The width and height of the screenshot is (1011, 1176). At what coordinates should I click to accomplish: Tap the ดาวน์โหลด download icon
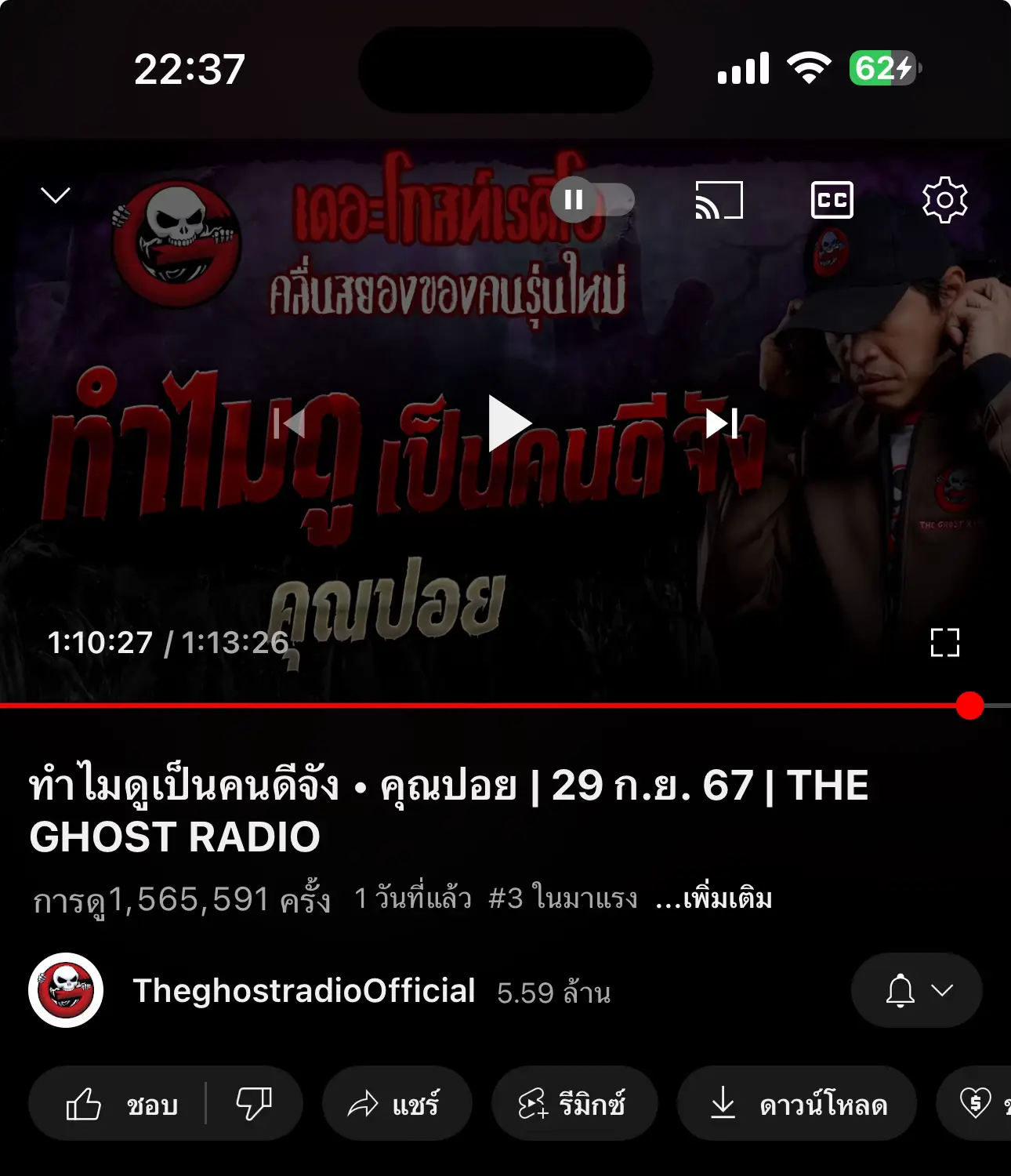click(723, 1104)
